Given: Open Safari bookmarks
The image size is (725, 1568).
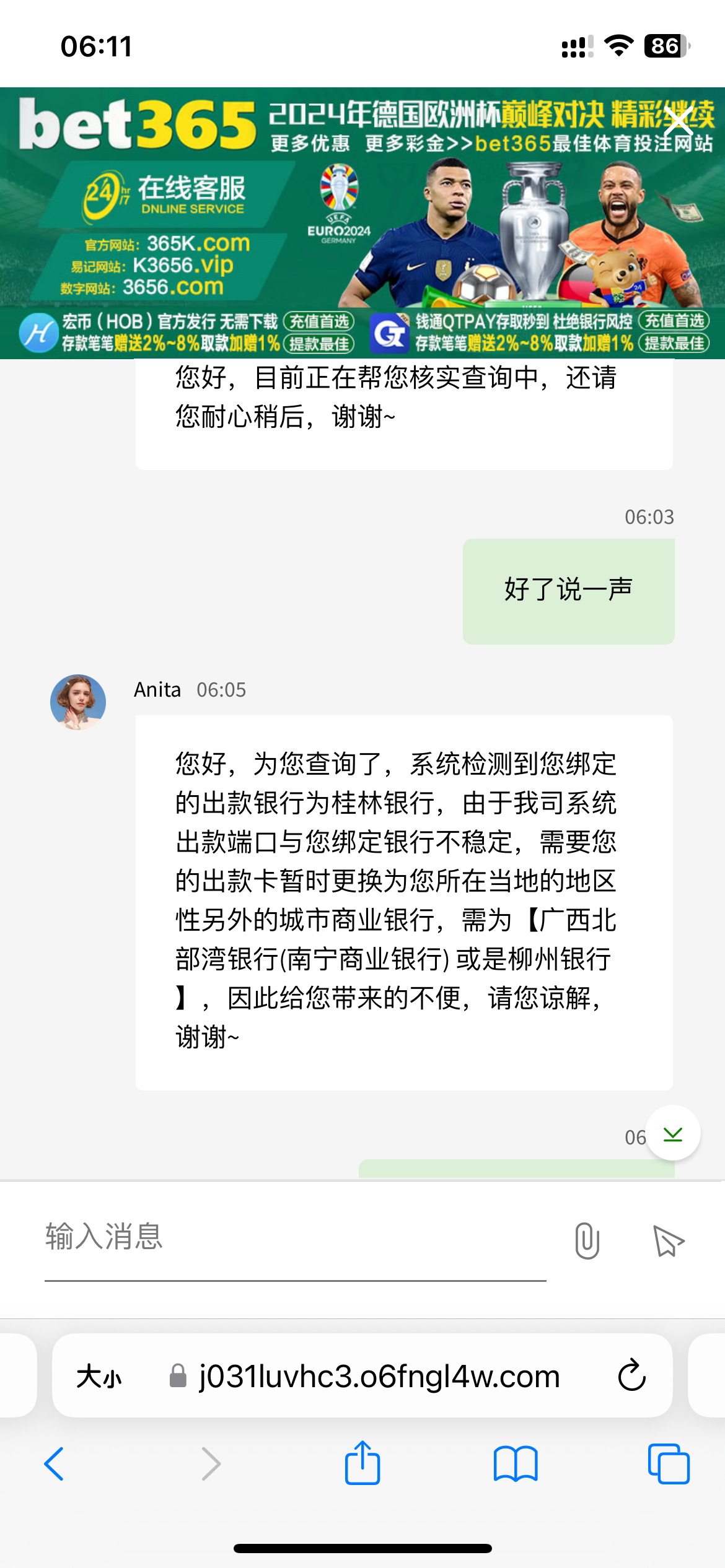Looking at the screenshot, I should tap(515, 1464).
